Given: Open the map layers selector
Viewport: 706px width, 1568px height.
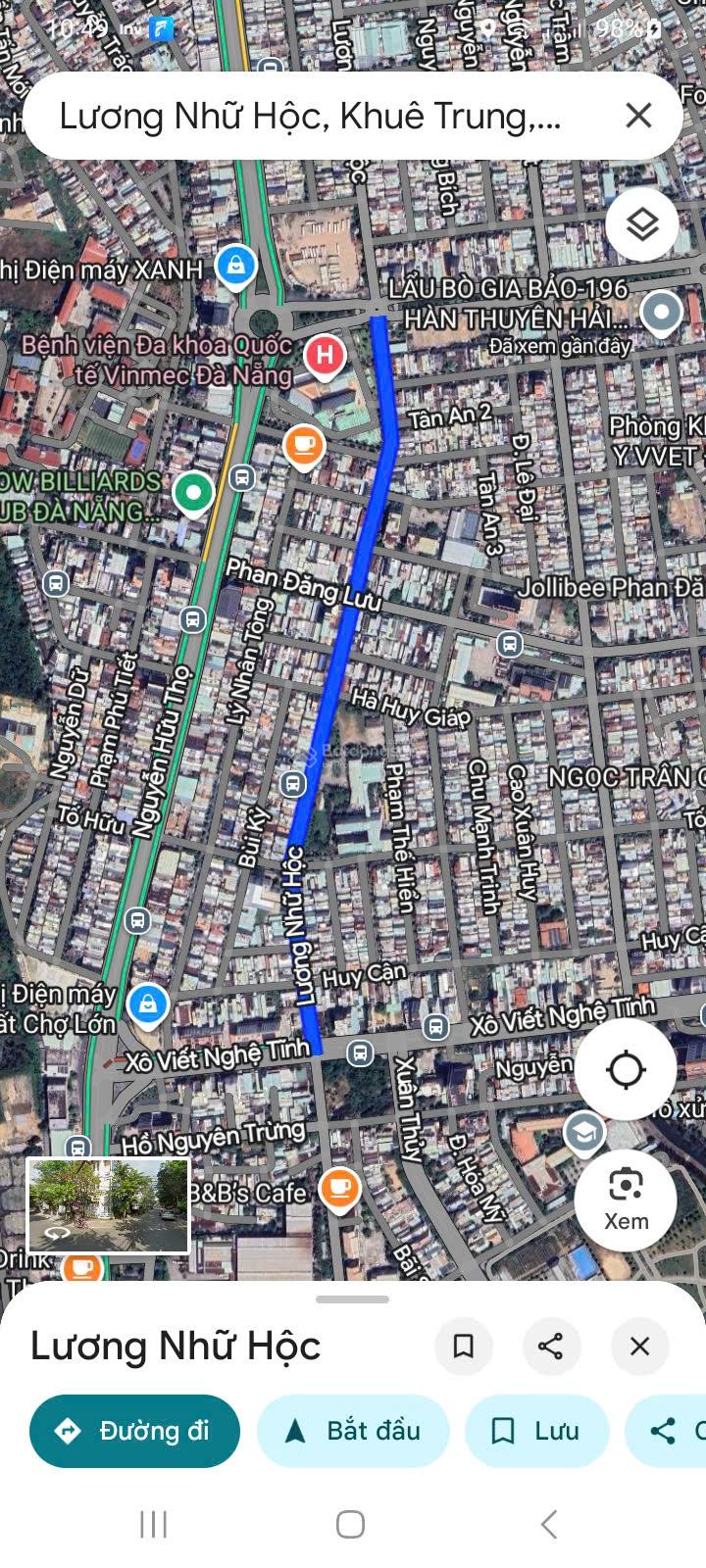Looking at the screenshot, I should [x=641, y=224].
